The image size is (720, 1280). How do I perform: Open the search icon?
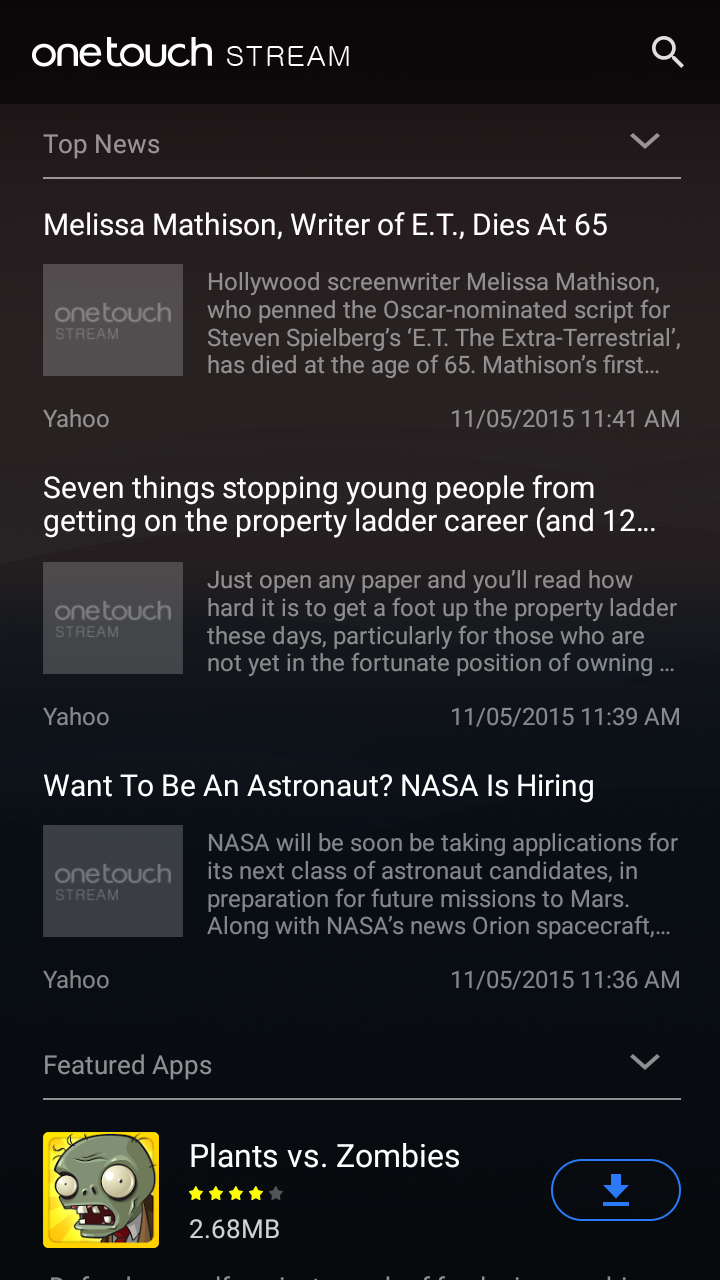(667, 52)
